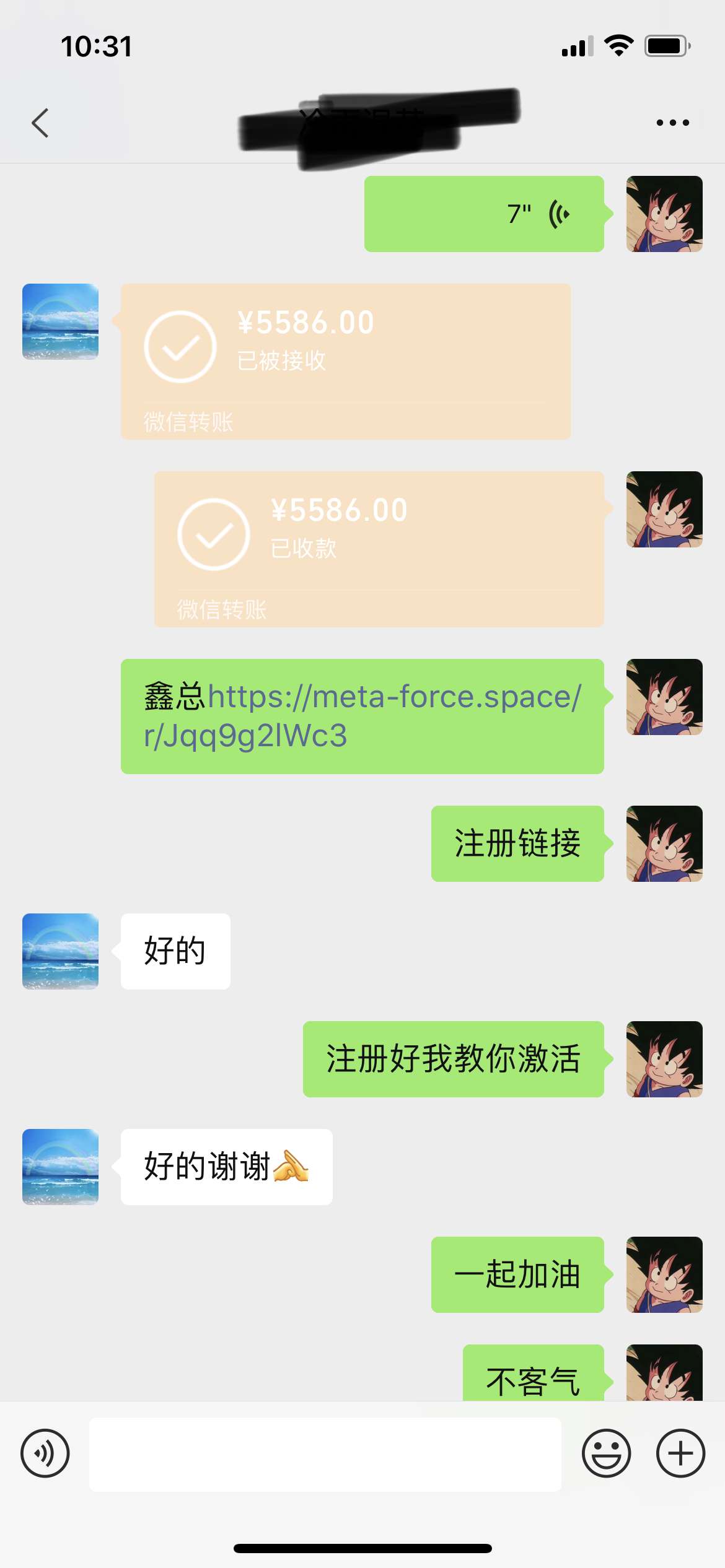Open the meta-force.space link
Image resolution: width=725 pixels, height=1568 pixels.
tap(372, 715)
